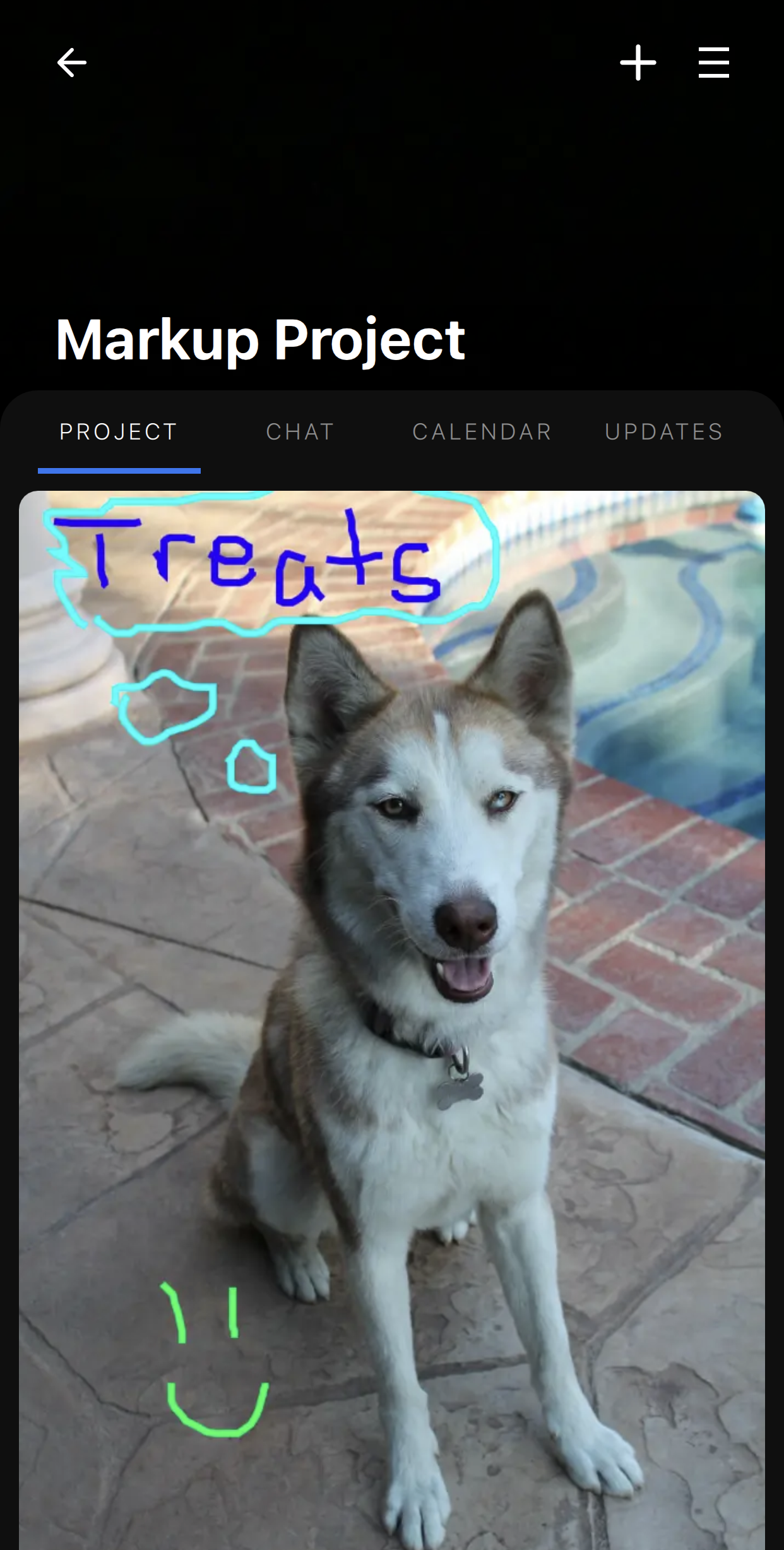784x1550 pixels.
Task: Tap the plus icon to add an item
Action: (x=638, y=63)
